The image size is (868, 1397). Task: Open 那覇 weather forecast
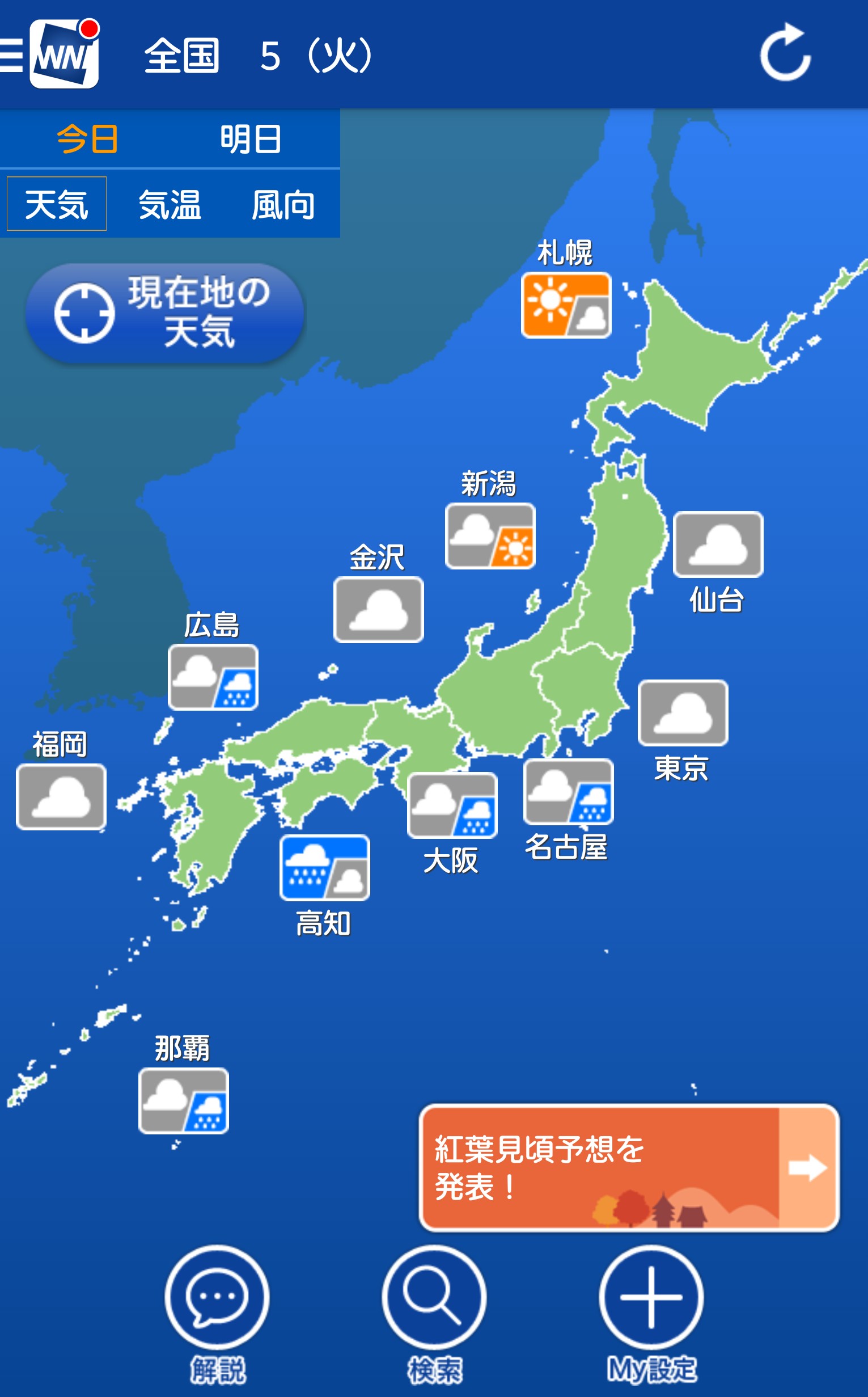pyautogui.click(x=184, y=1101)
